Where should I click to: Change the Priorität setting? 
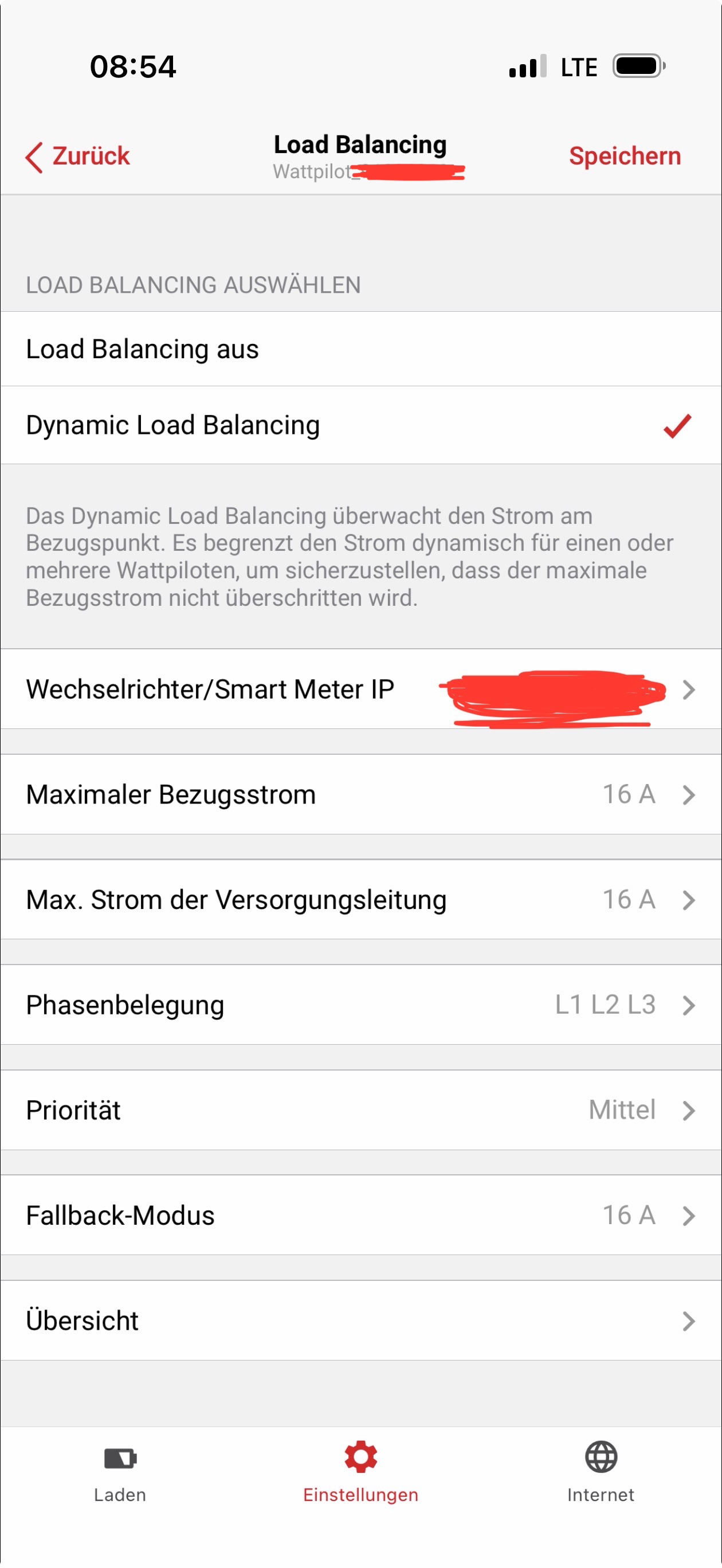pos(360,1110)
